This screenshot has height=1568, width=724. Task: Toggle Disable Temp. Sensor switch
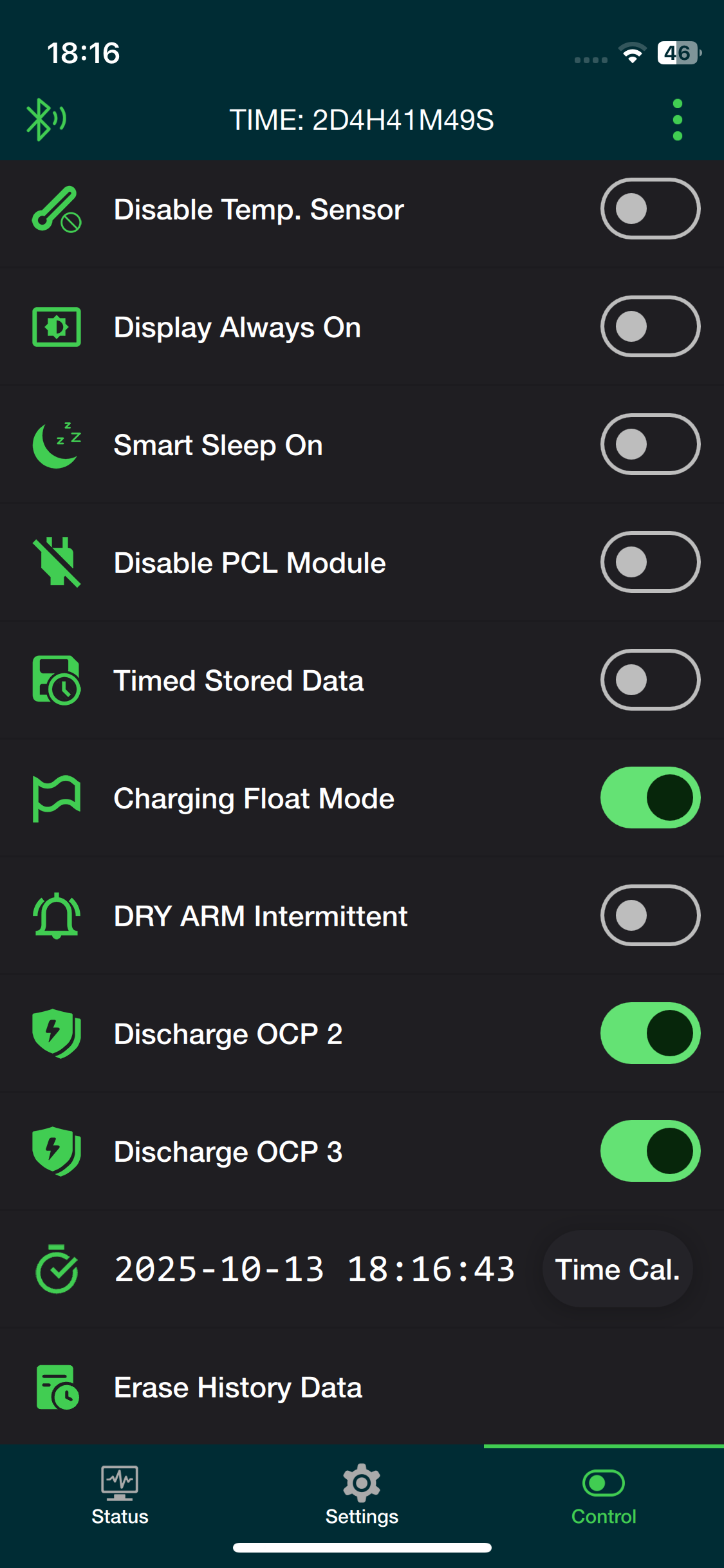point(650,209)
